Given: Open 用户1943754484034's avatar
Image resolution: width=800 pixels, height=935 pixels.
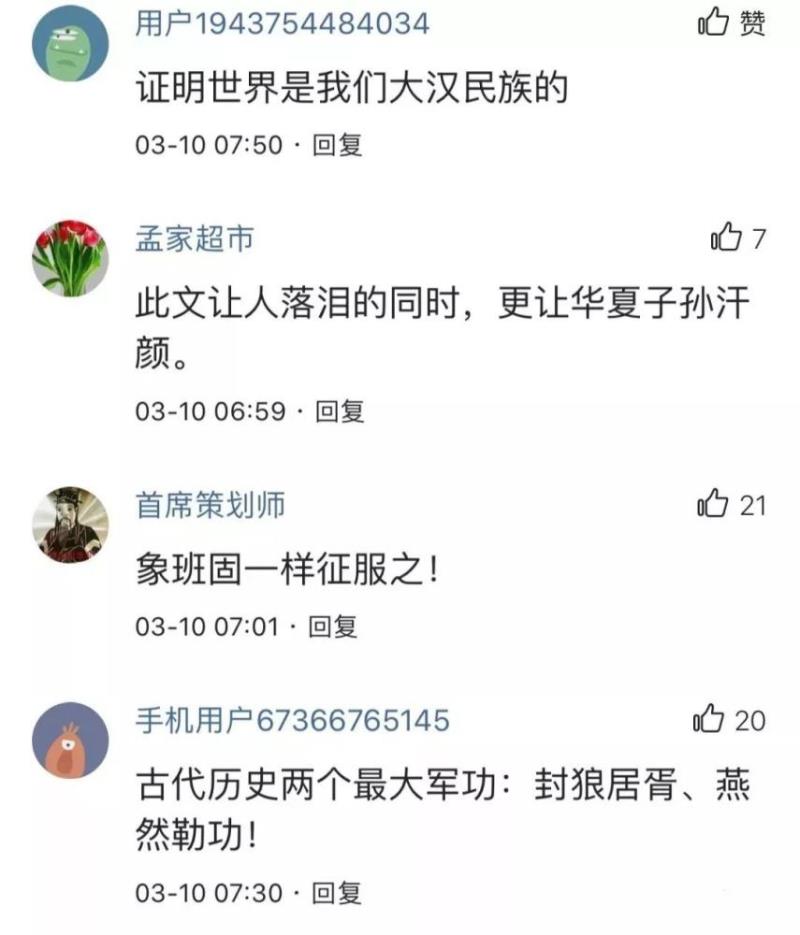Looking at the screenshot, I should pos(70,42).
